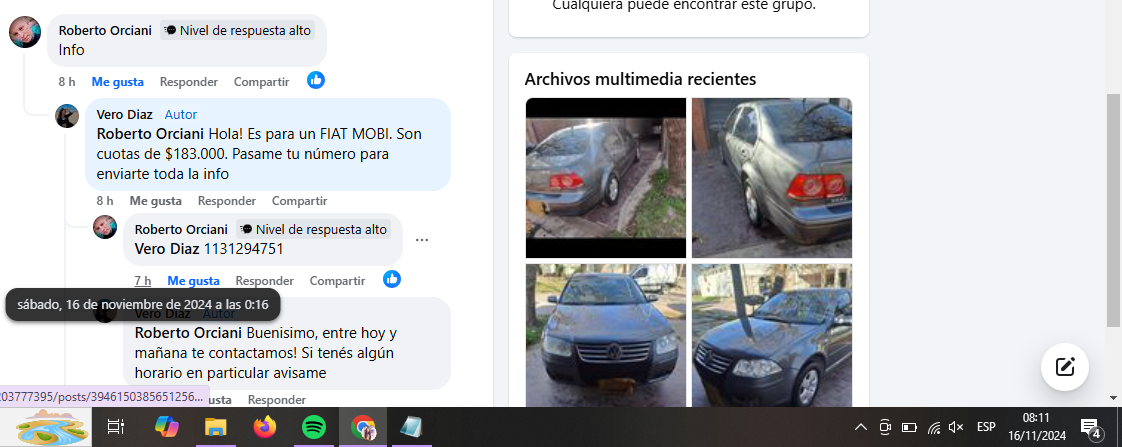
Task: Open first rear-view gray car photo
Action: [605, 177]
